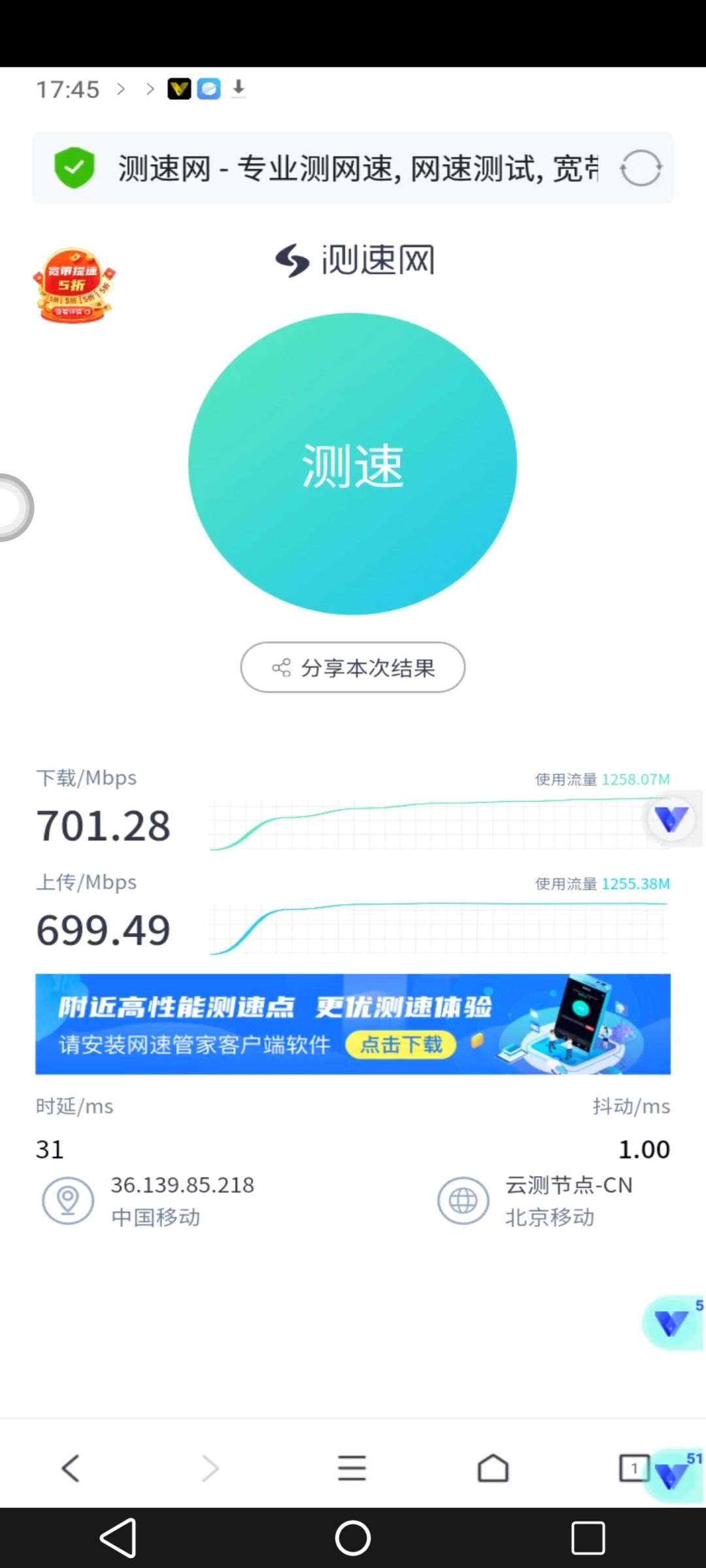
Task: Click the download icon in the status bar
Action: point(239,88)
